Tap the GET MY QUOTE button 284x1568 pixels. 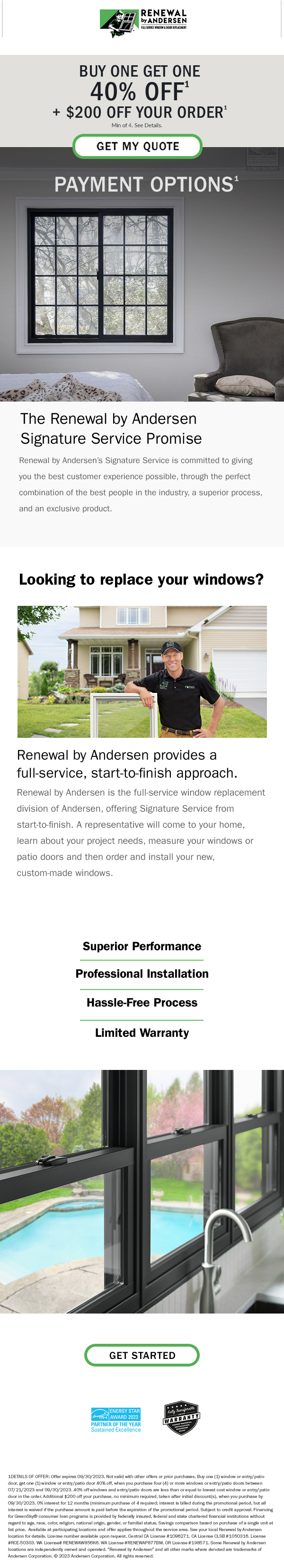point(138,146)
